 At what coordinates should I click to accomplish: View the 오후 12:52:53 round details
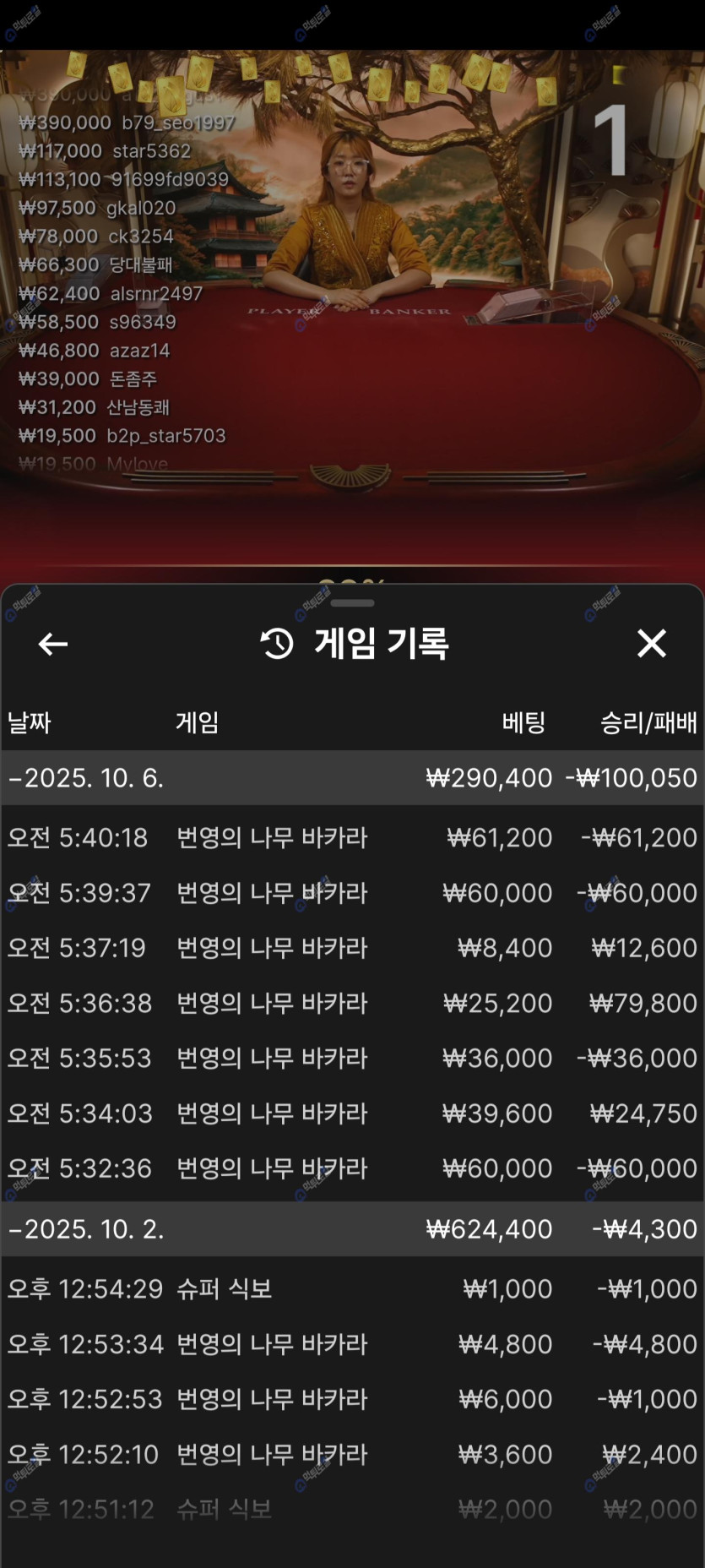[x=352, y=1399]
